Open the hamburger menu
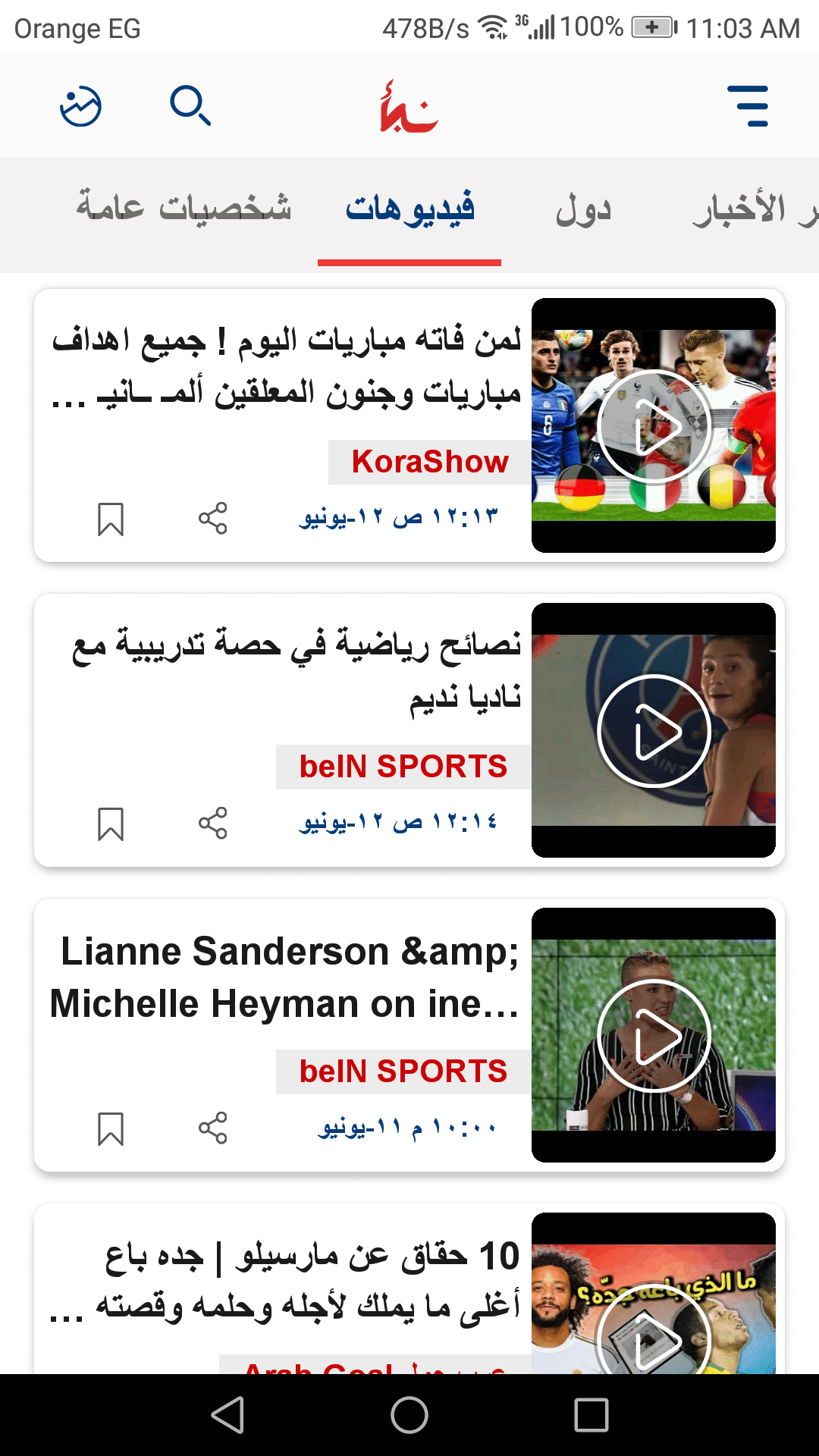Screen dimensions: 819x1456 point(748,106)
